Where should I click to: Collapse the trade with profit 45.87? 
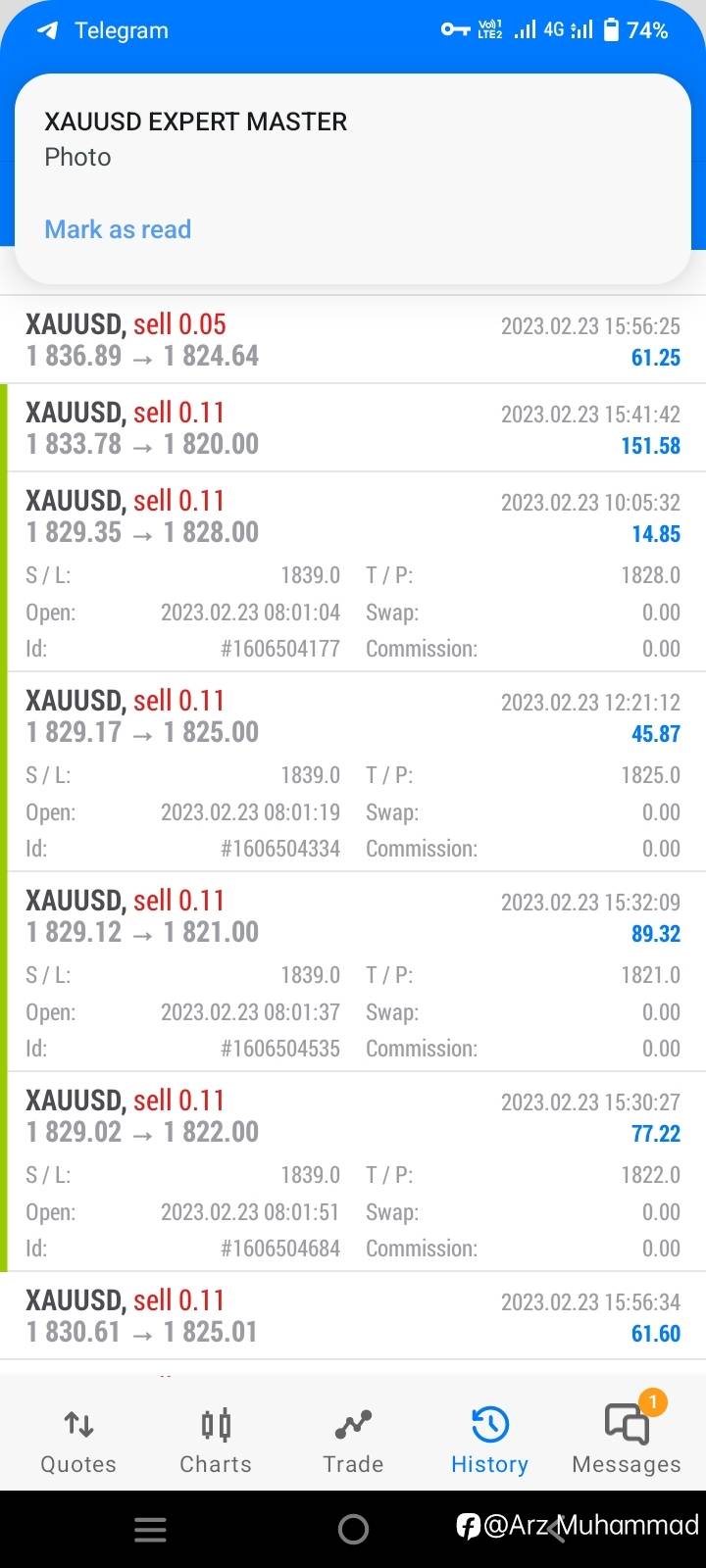point(353,772)
